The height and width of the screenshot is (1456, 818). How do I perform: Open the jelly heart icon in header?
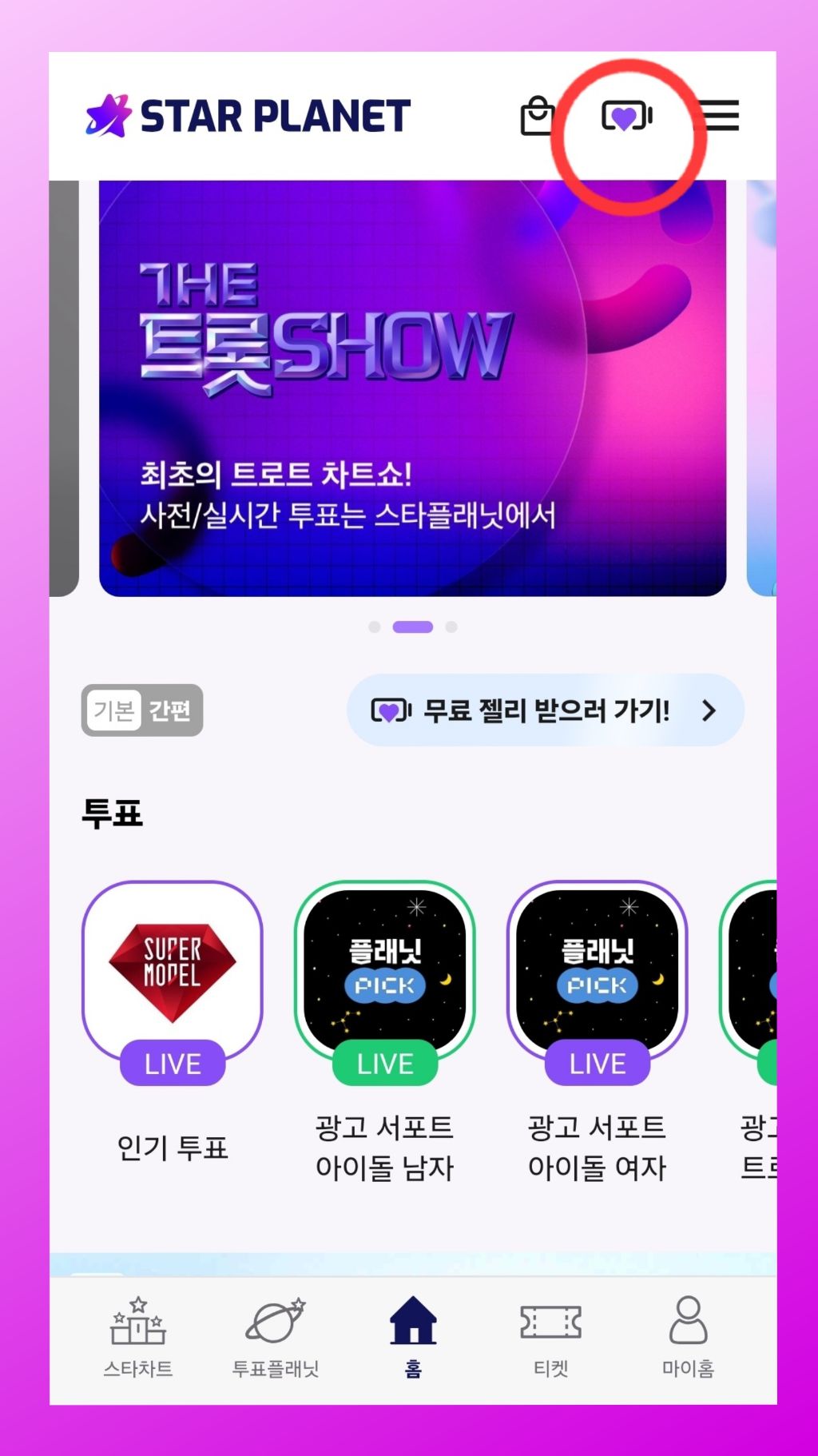coord(627,117)
